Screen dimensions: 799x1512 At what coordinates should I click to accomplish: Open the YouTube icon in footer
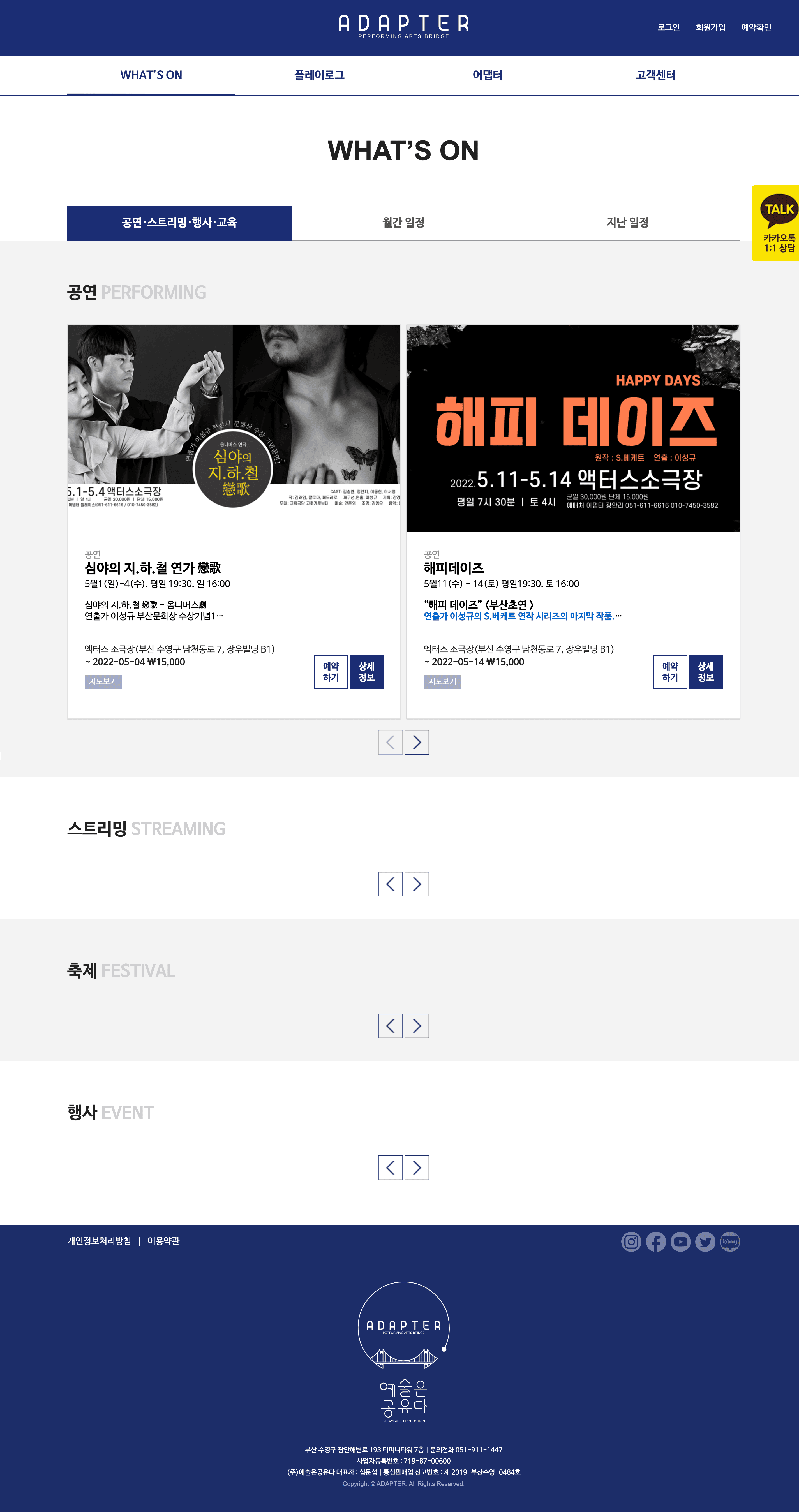680,1241
